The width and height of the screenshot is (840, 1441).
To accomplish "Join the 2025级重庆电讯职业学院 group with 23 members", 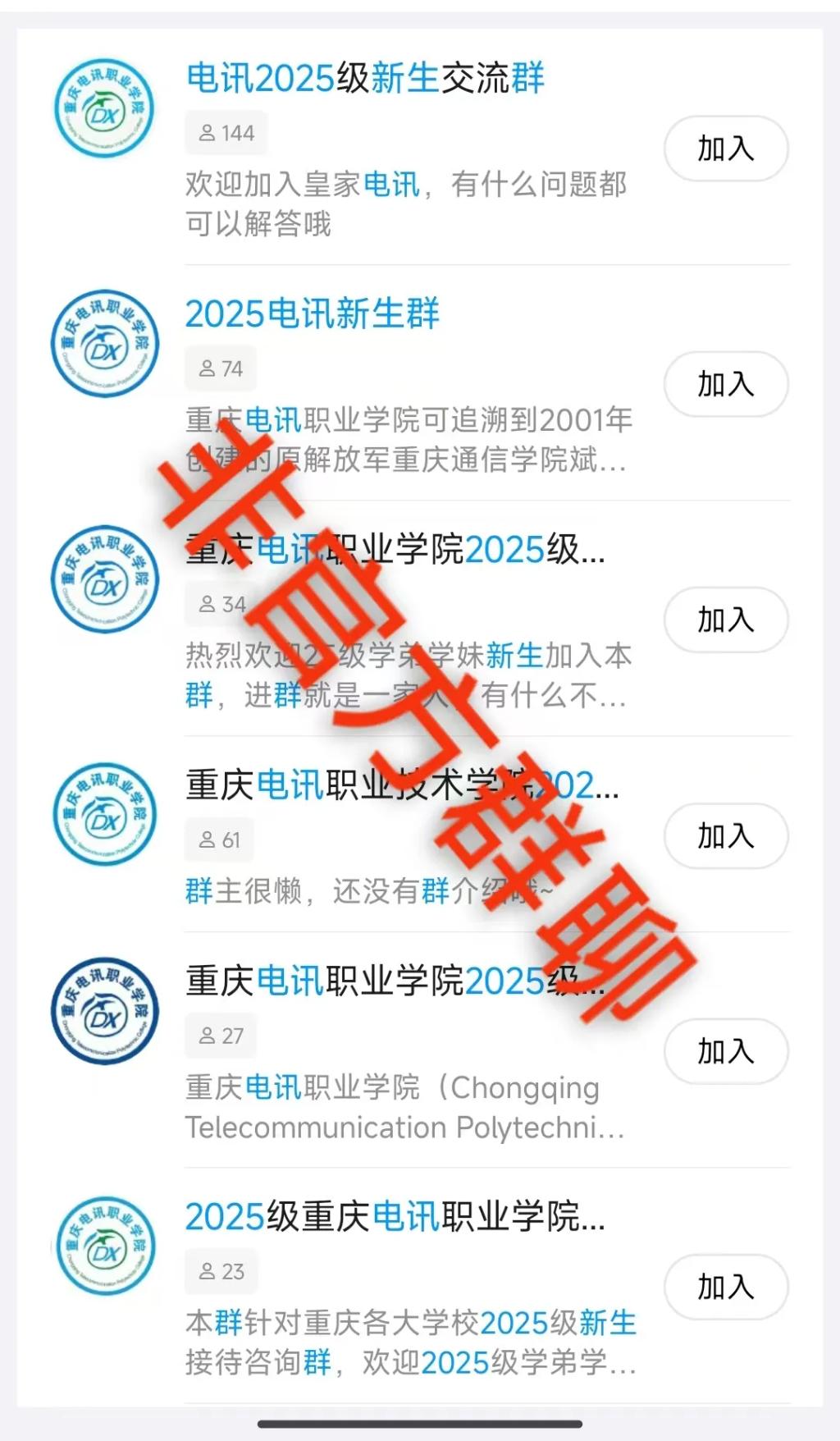I will click(x=725, y=1286).
